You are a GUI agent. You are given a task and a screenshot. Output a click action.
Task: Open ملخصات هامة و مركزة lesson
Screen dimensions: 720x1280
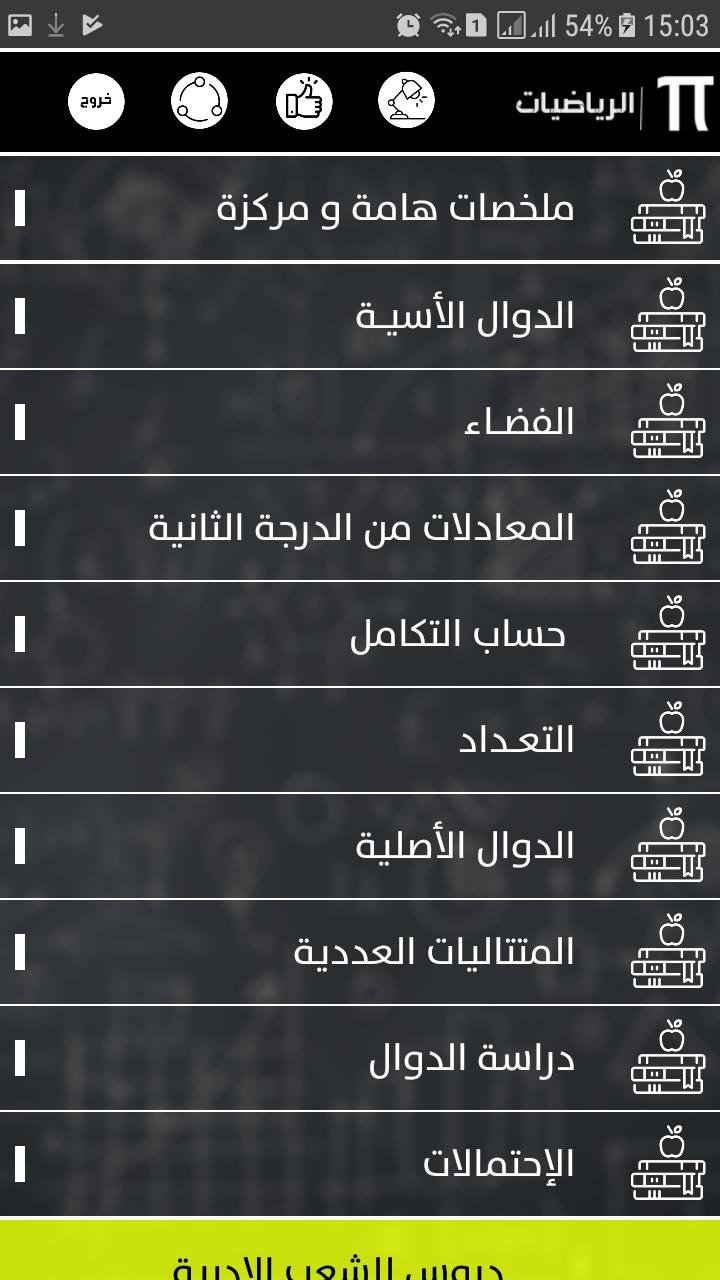pos(396,209)
